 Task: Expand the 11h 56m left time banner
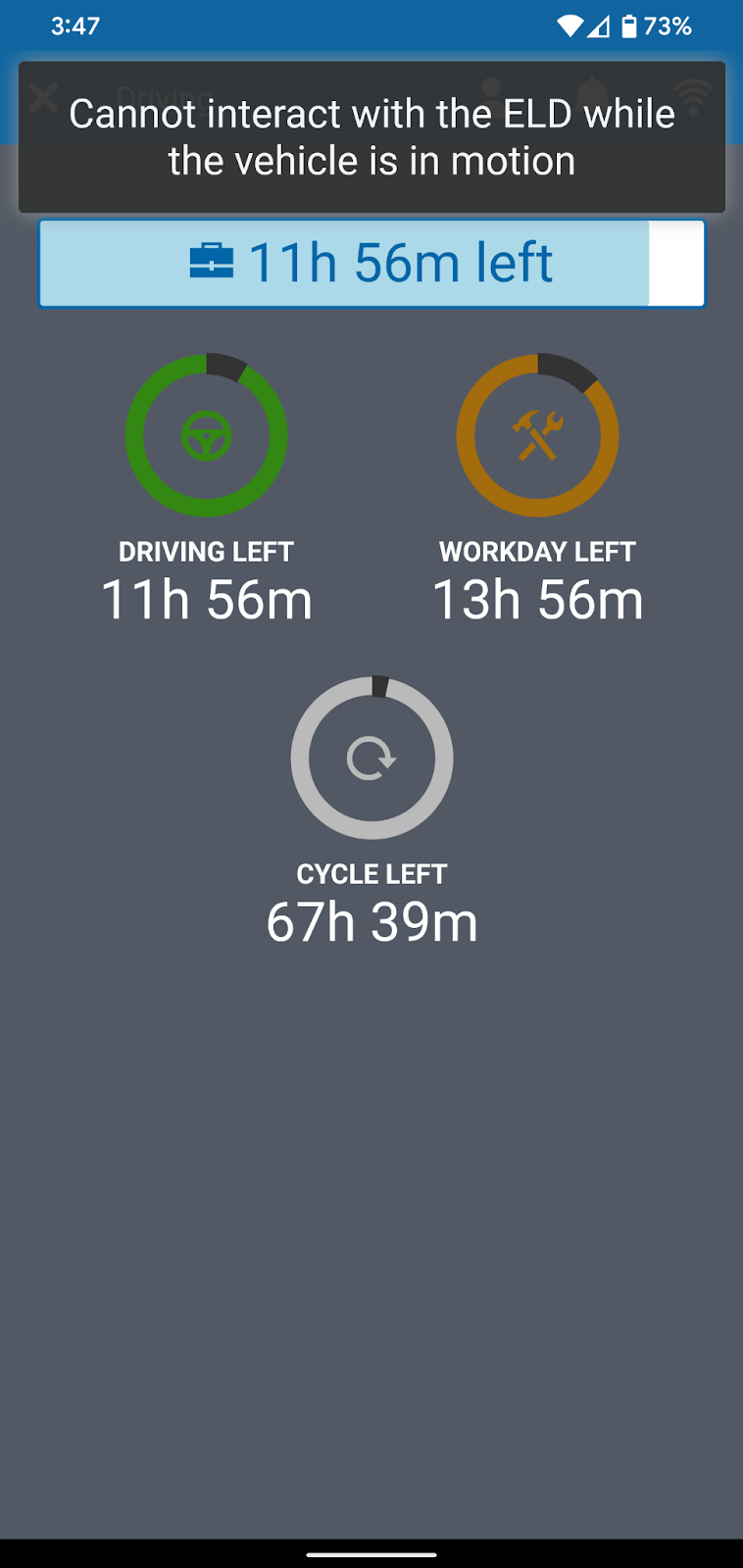coord(371,263)
